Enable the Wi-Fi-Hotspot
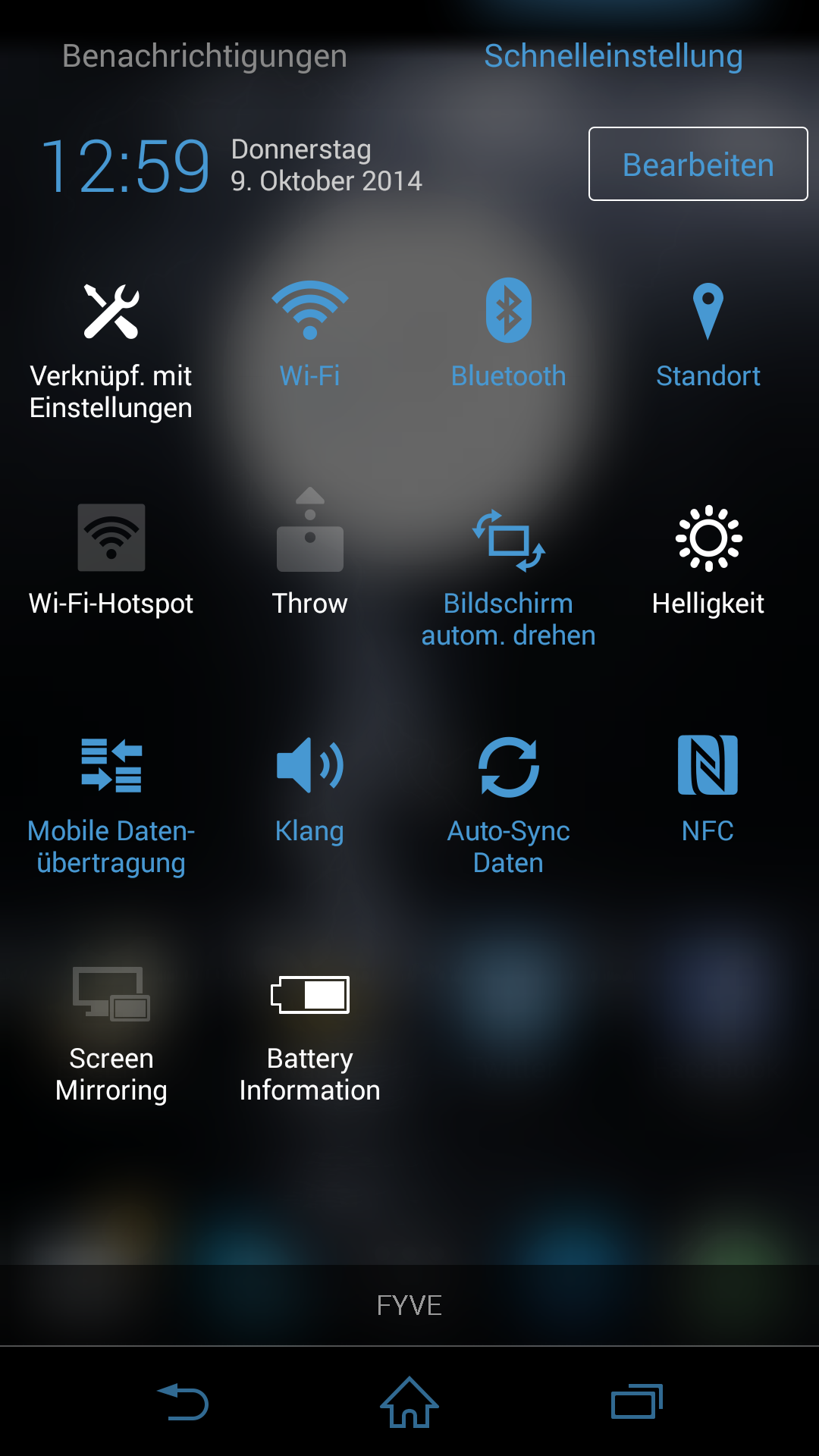 (111, 561)
